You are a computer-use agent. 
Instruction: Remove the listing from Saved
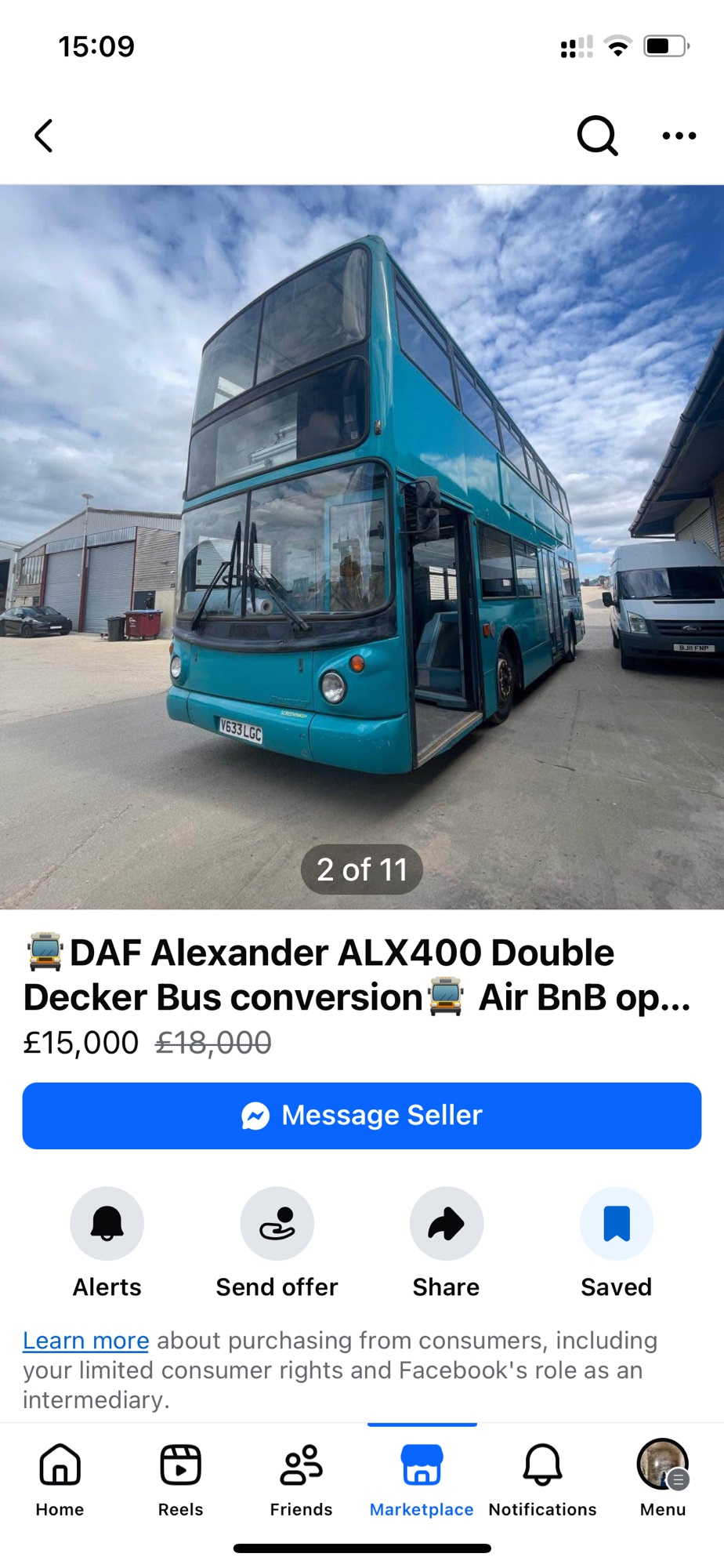(616, 1224)
